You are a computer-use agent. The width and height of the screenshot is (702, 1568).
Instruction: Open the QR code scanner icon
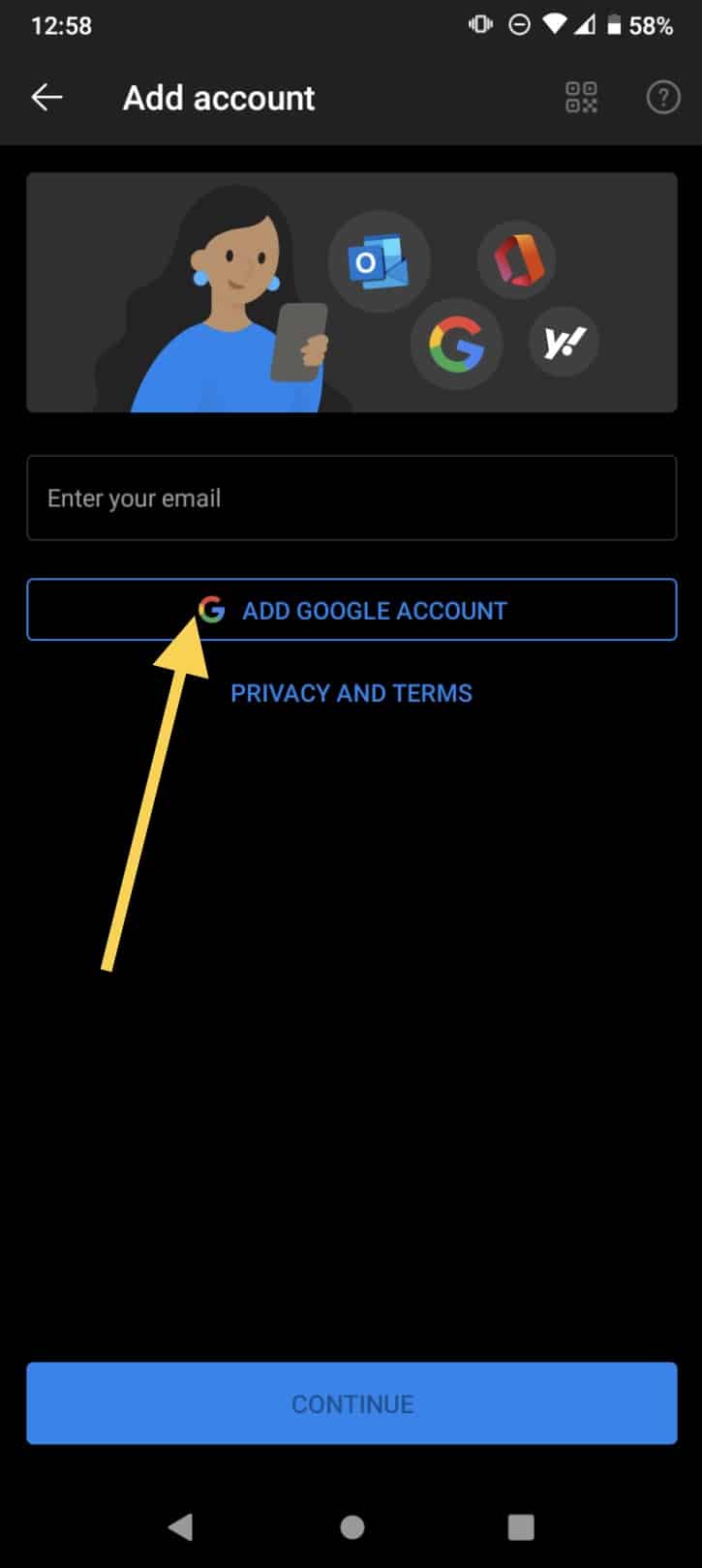[x=581, y=97]
